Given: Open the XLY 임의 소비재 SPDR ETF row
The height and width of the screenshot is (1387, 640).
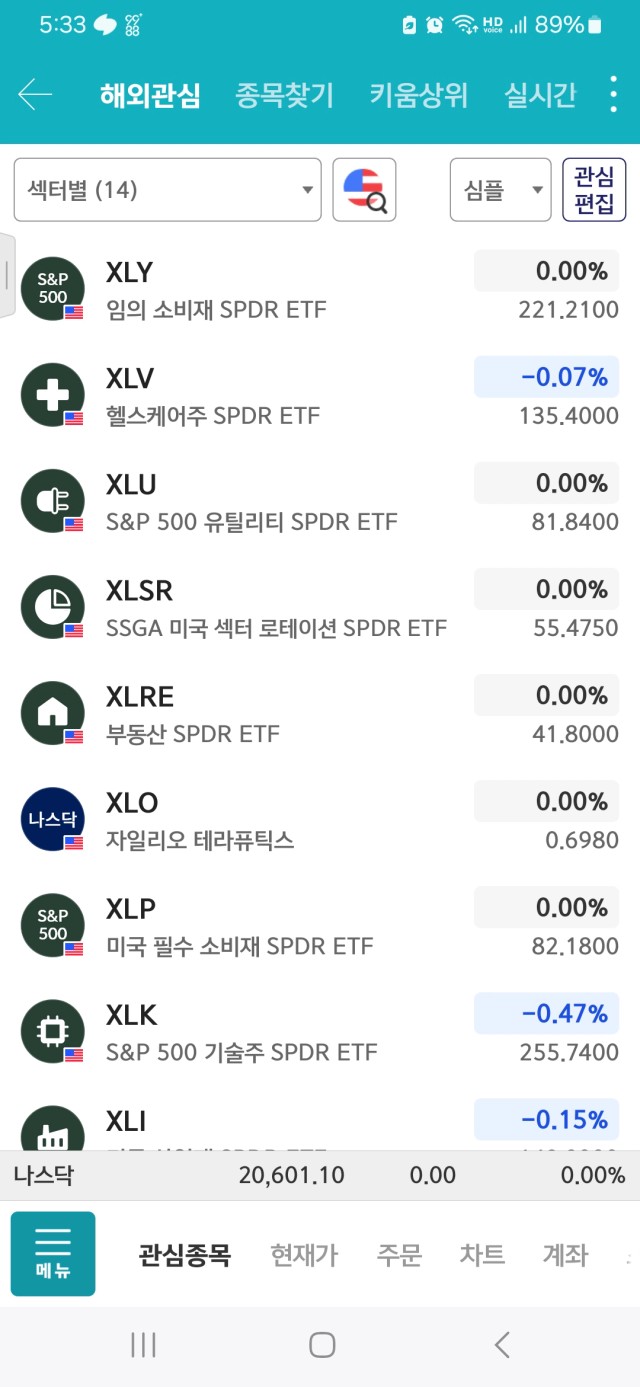Looking at the screenshot, I should coord(320,290).
